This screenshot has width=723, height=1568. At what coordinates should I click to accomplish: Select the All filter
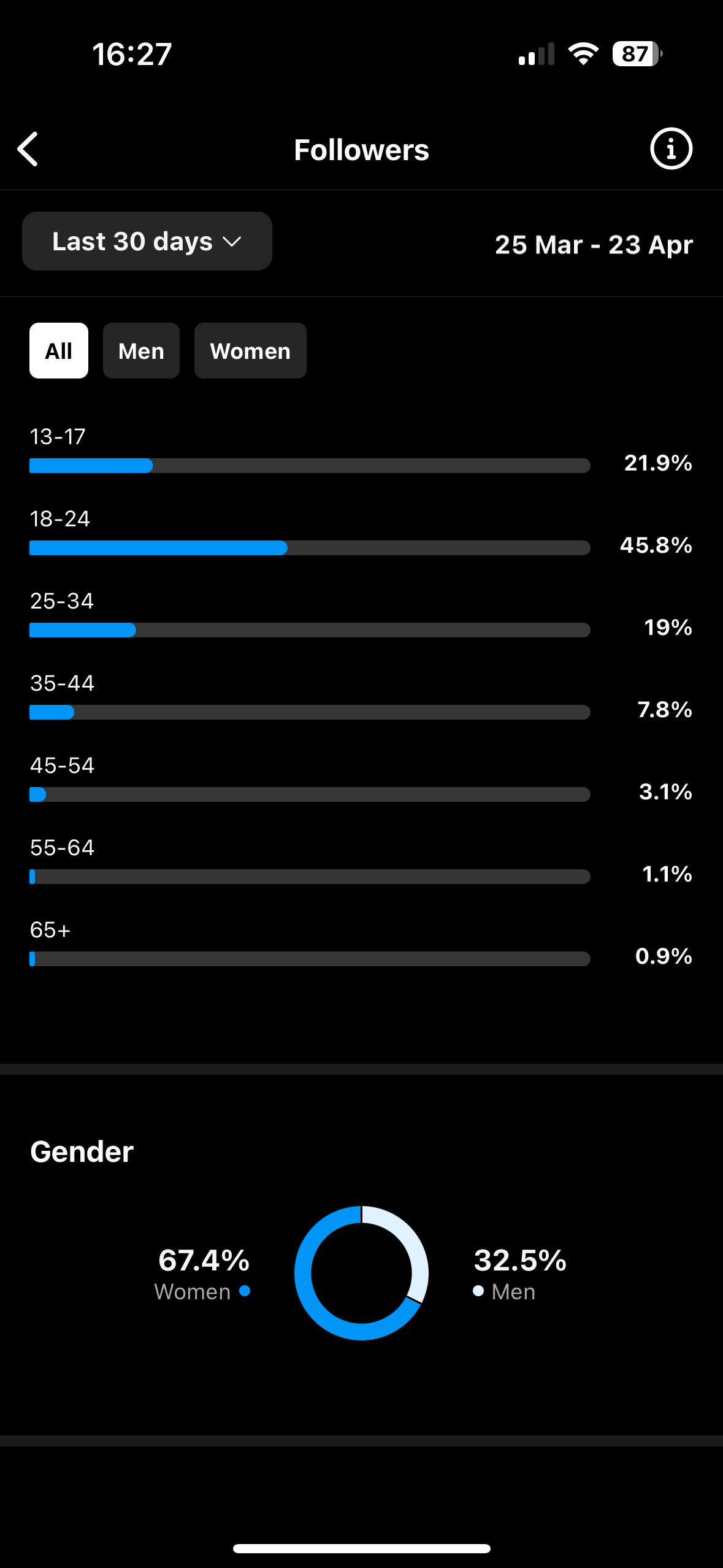pyautogui.click(x=59, y=351)
